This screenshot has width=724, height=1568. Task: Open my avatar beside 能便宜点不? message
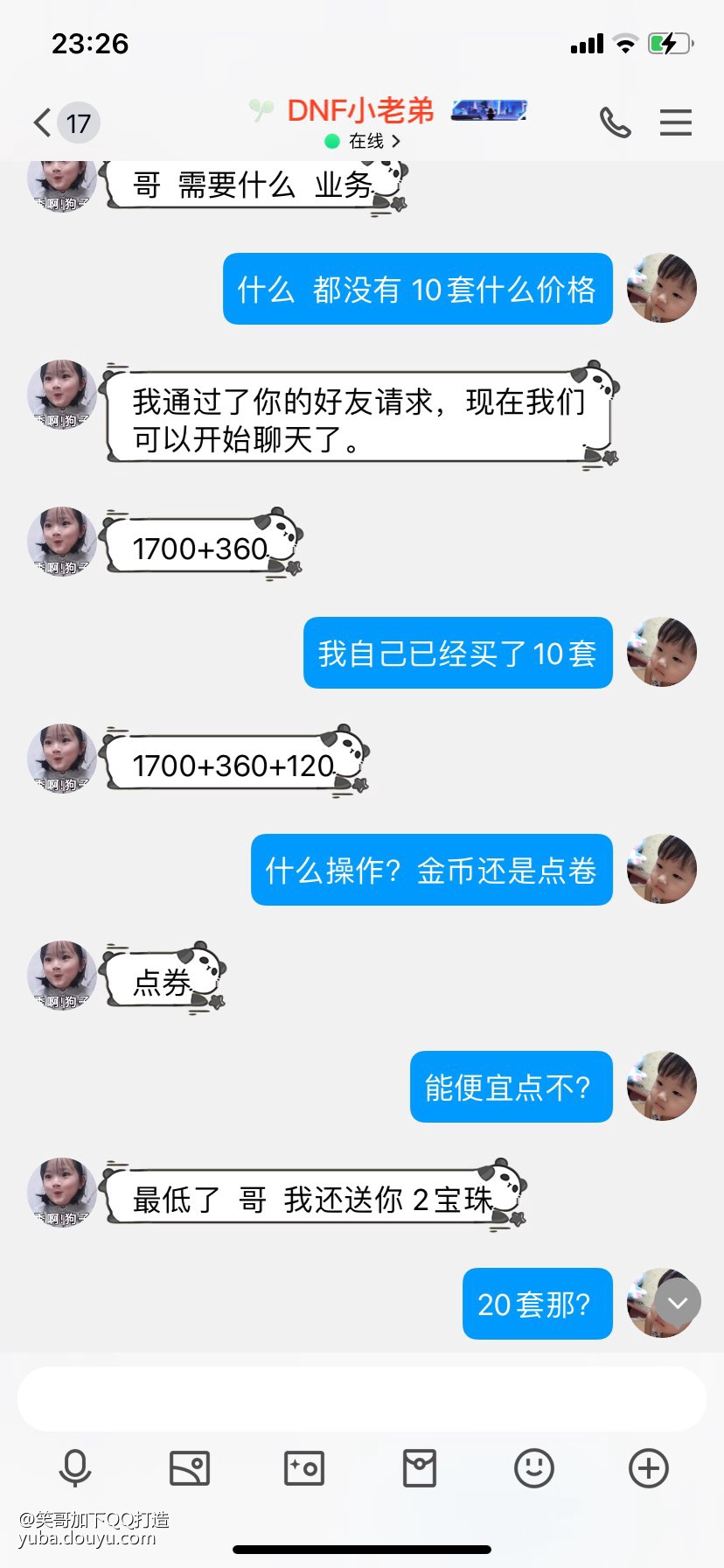662,1086
